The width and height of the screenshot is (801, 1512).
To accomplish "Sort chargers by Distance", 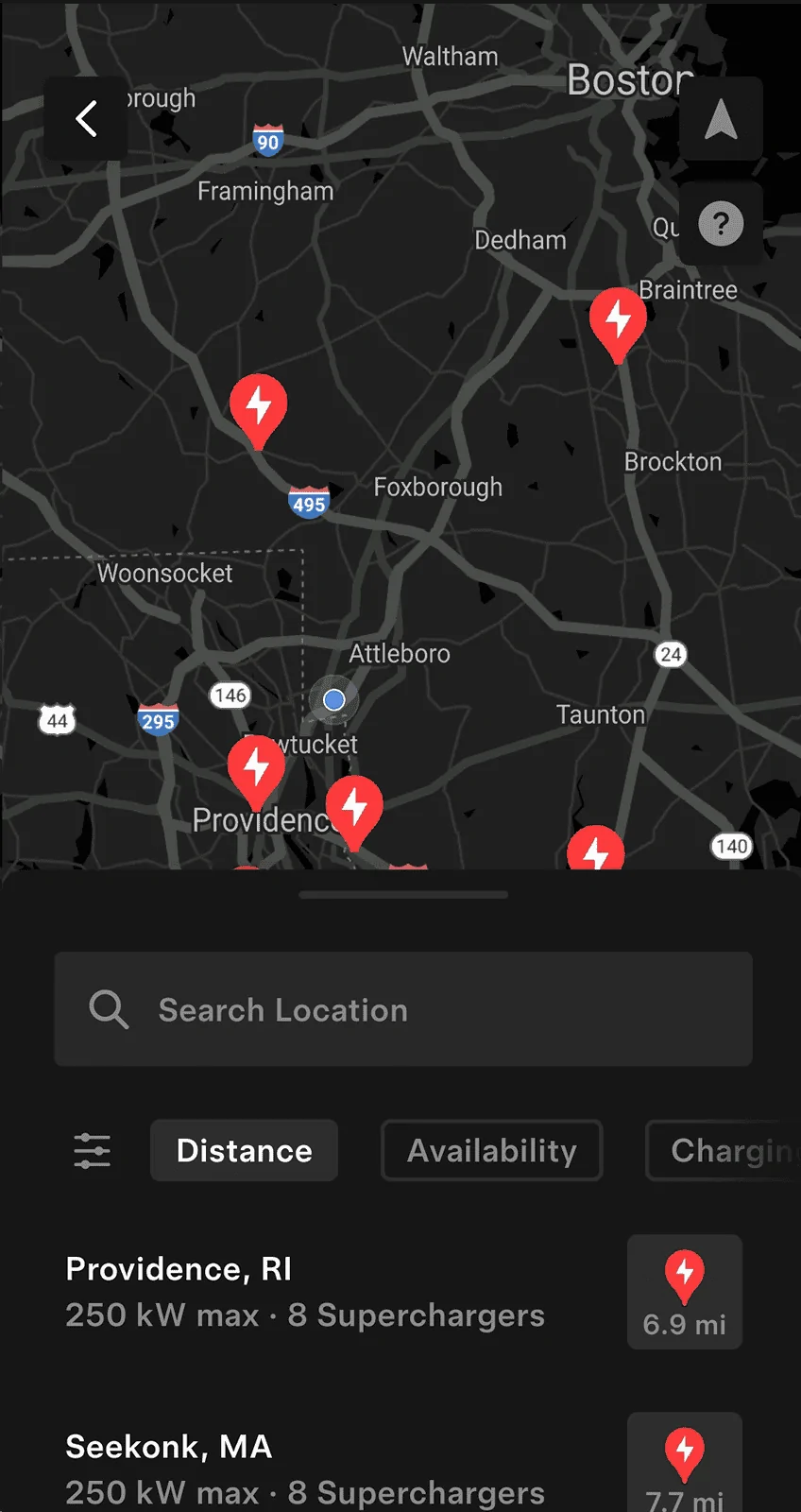I will click(244, 1150).
